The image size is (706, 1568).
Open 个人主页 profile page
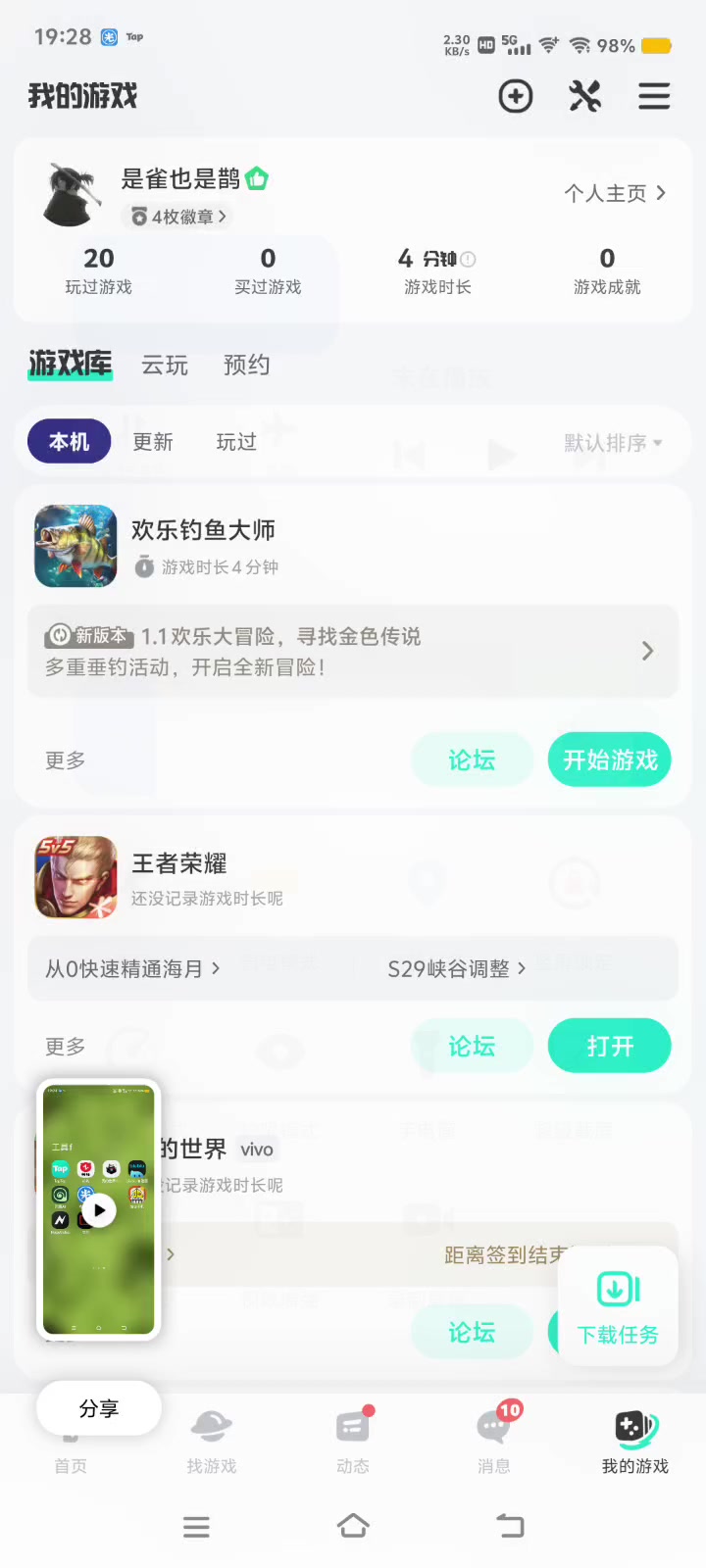tap(615, 193)
